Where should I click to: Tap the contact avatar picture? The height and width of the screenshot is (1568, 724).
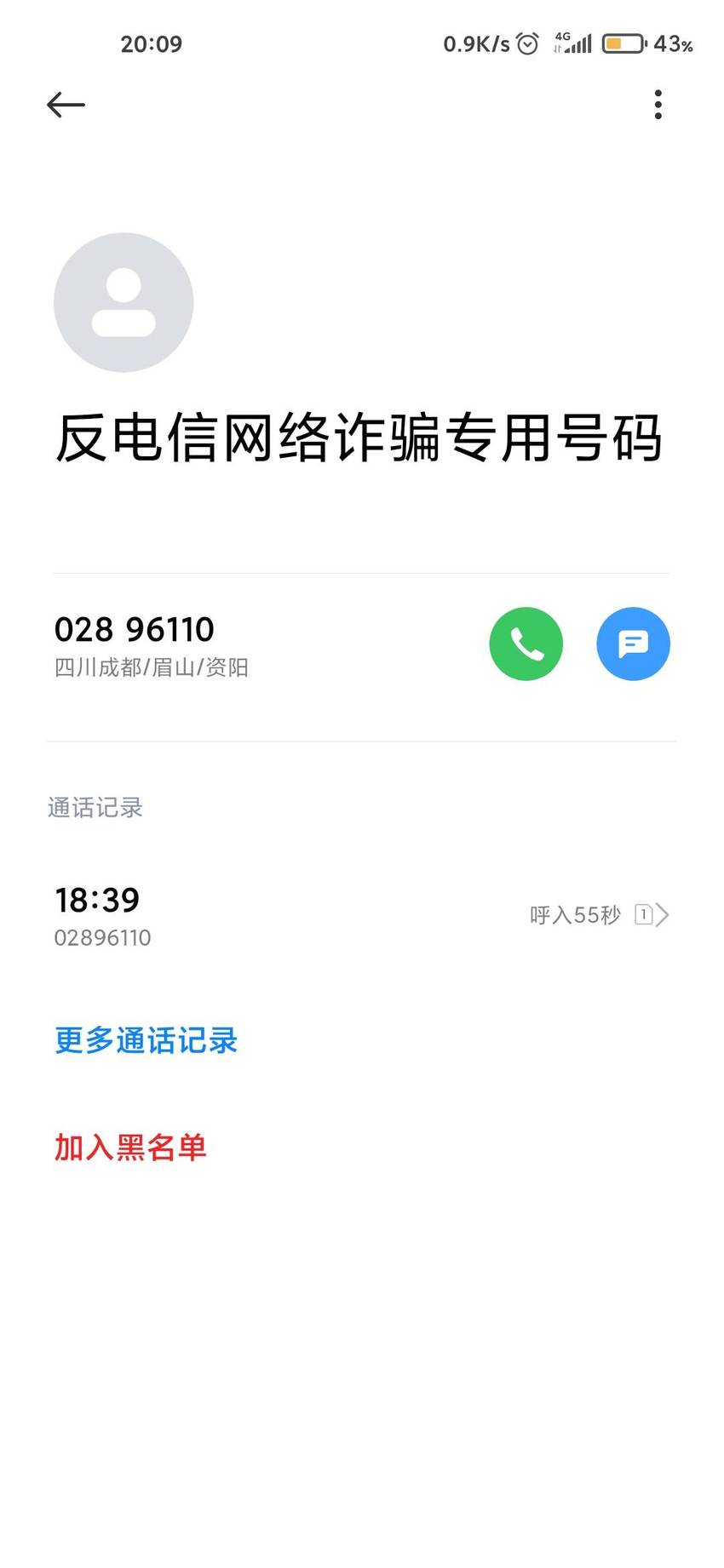(x=124, y=302)
